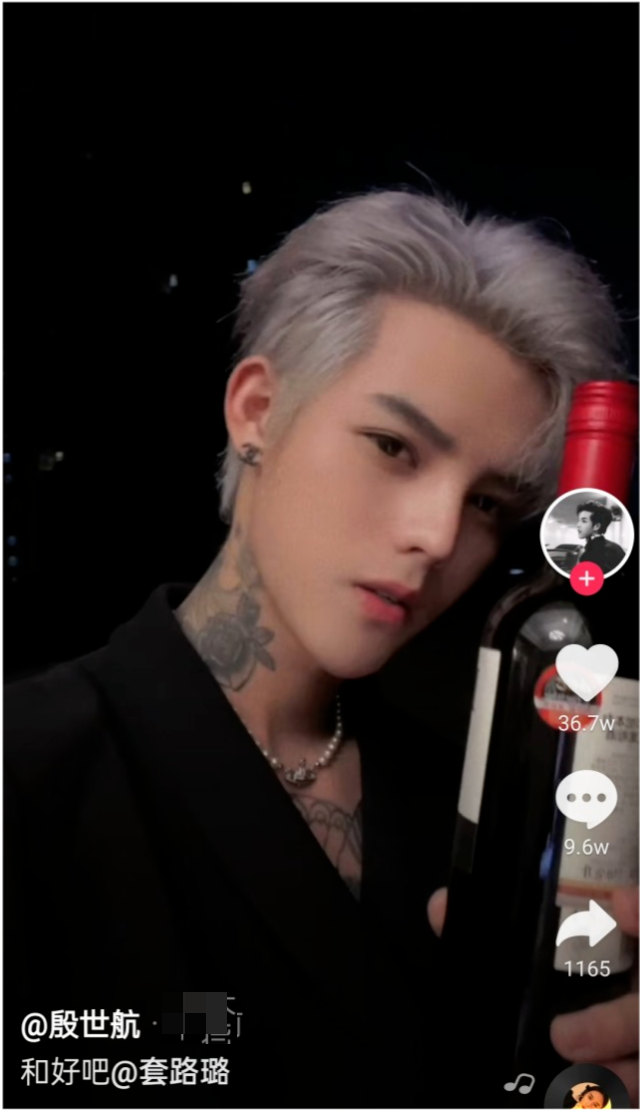The image size is (640, 1110).
Task: Share this video
Action: [586, 924]
